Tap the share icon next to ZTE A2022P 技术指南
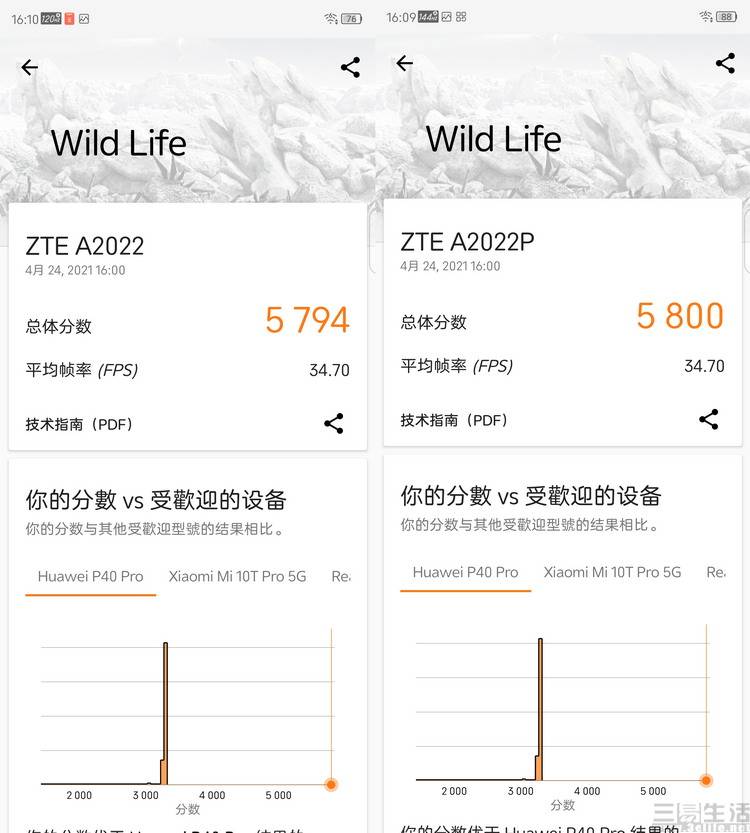The width and height of the screenshot is (750, 833). pyautogui.click(x=709, y=419)
